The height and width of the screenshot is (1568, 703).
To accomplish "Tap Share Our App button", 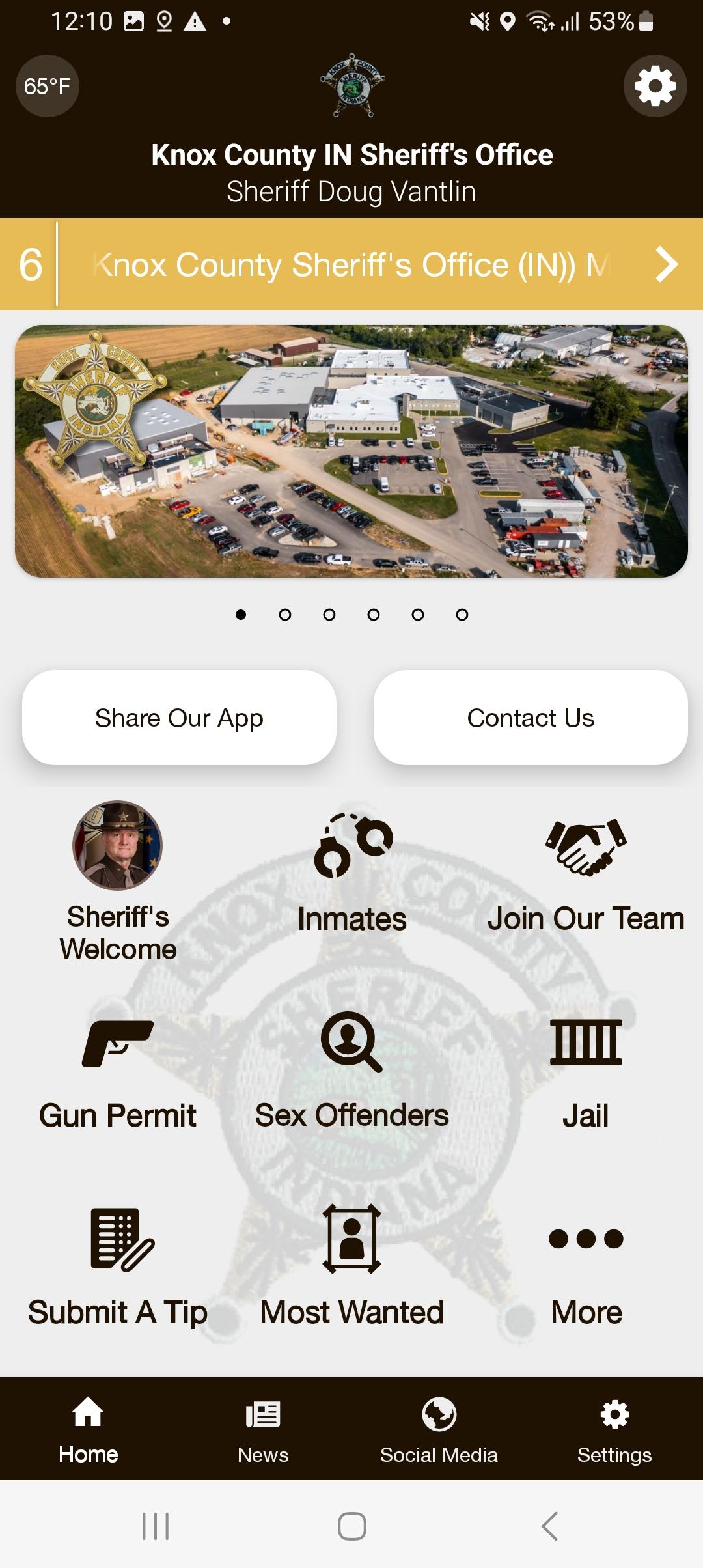I will (179, 718).
